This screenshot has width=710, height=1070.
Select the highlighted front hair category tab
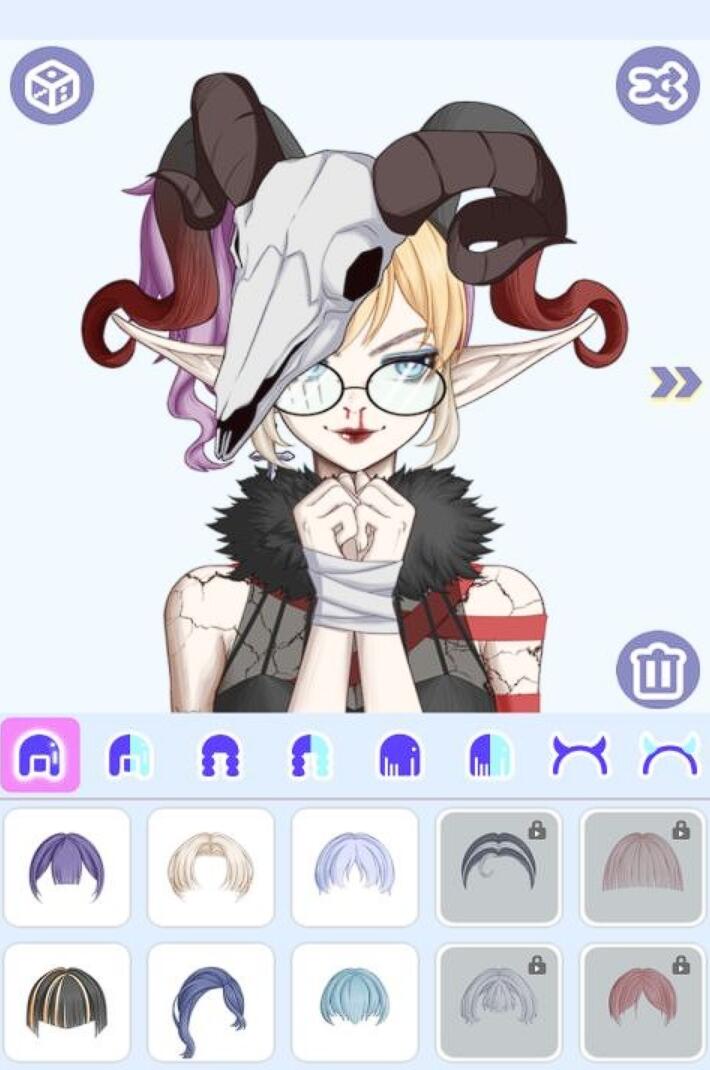40,756
